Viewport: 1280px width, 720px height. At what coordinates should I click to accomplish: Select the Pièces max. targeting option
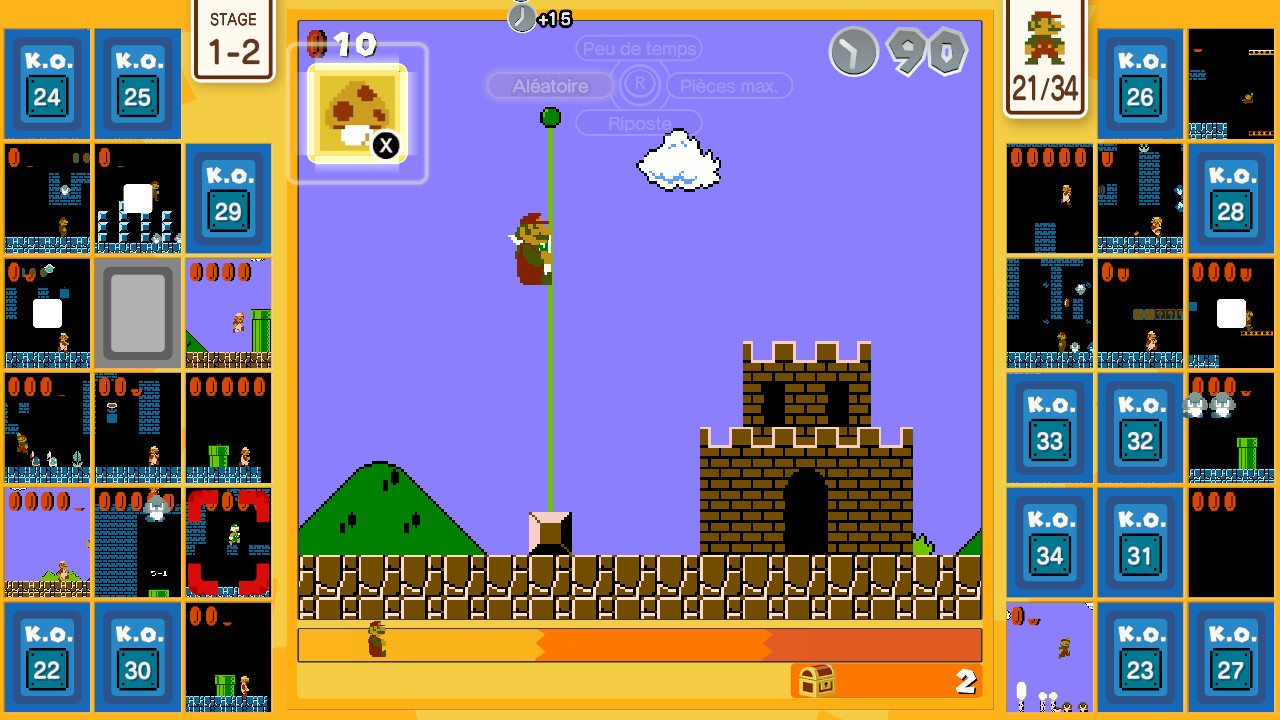click(728, 86)
